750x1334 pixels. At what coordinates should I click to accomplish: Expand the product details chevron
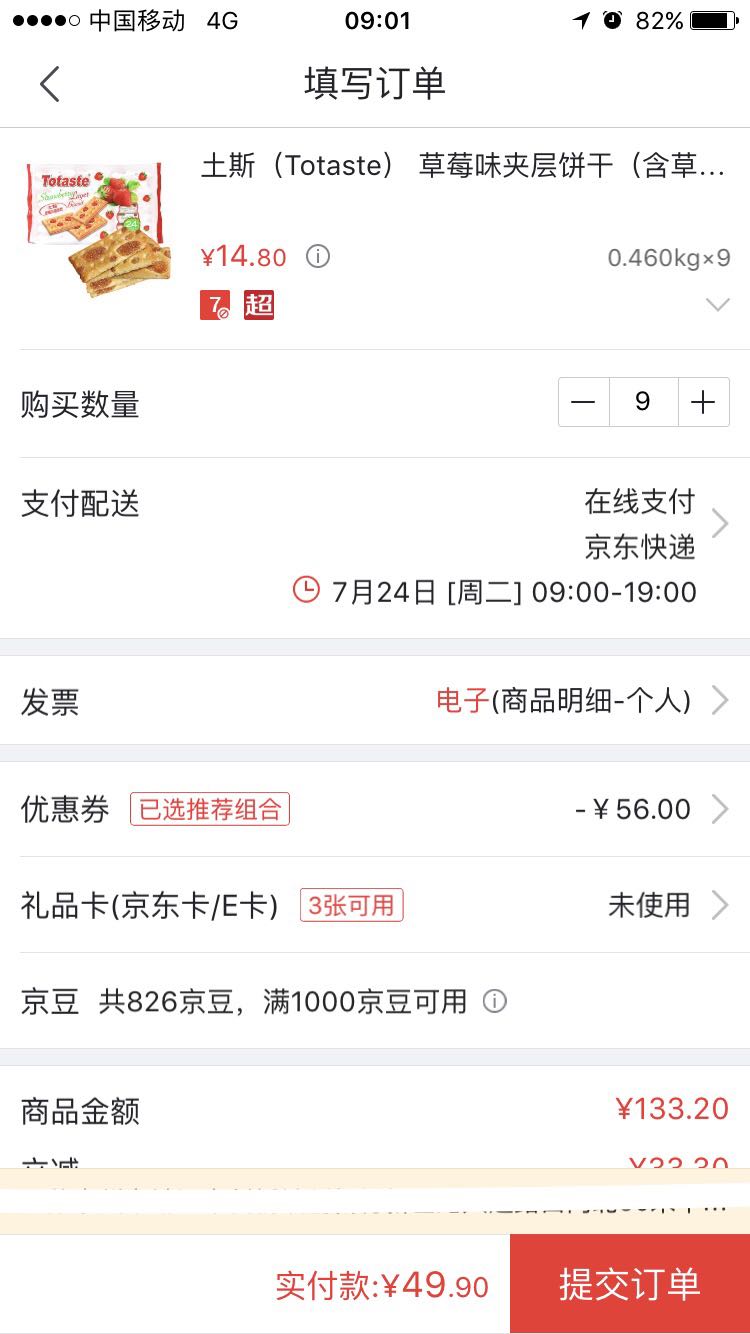(x=717, y=305)
